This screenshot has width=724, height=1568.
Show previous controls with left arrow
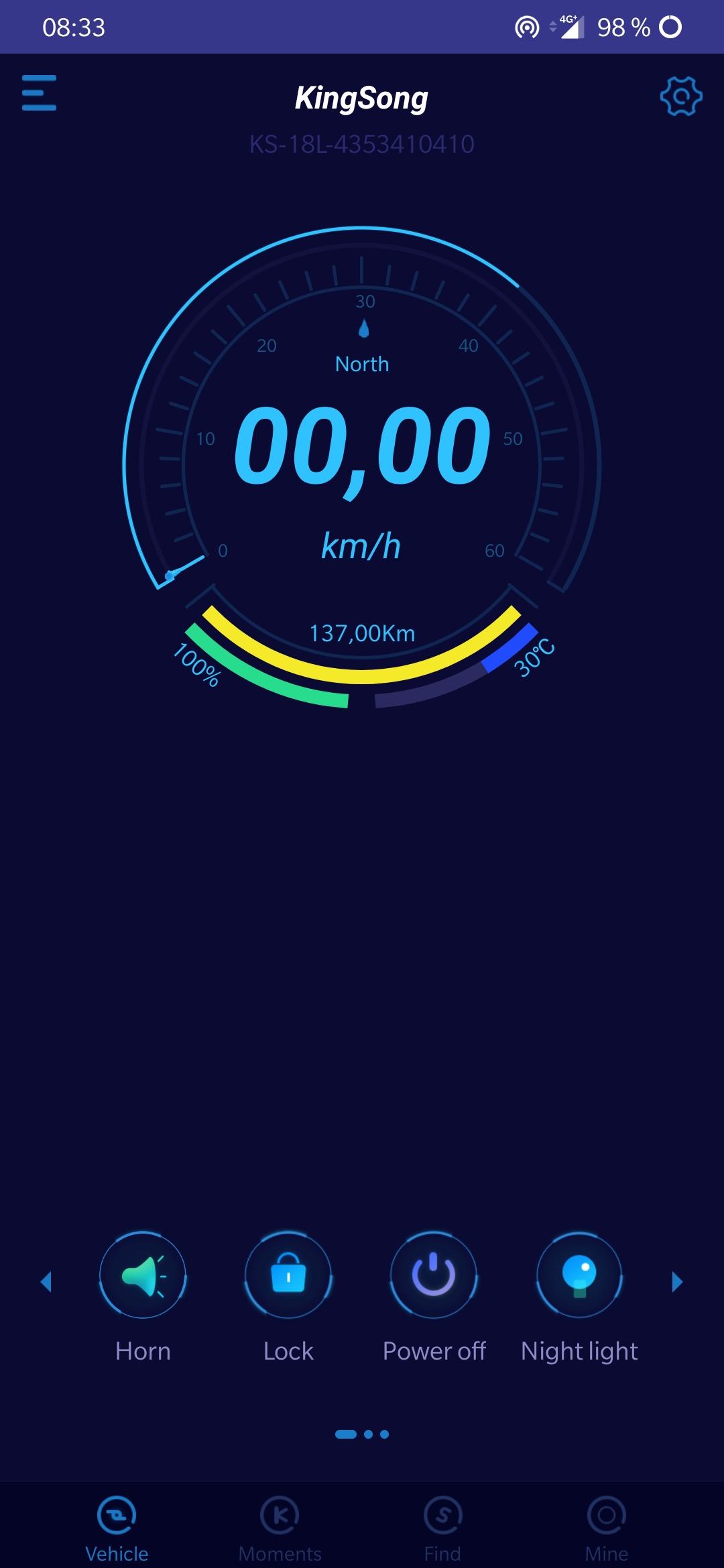46,1281
